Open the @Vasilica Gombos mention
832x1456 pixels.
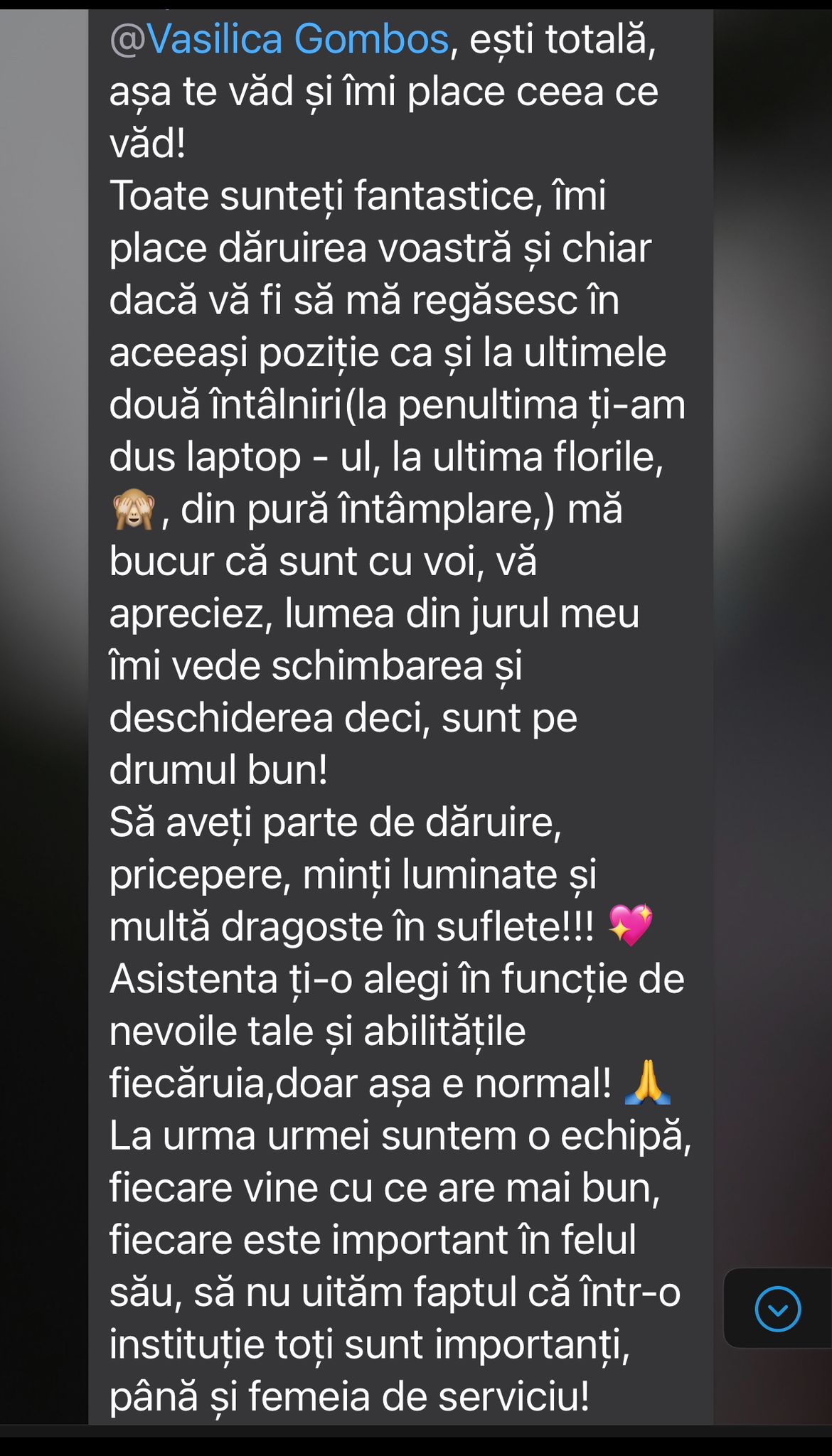279,39
